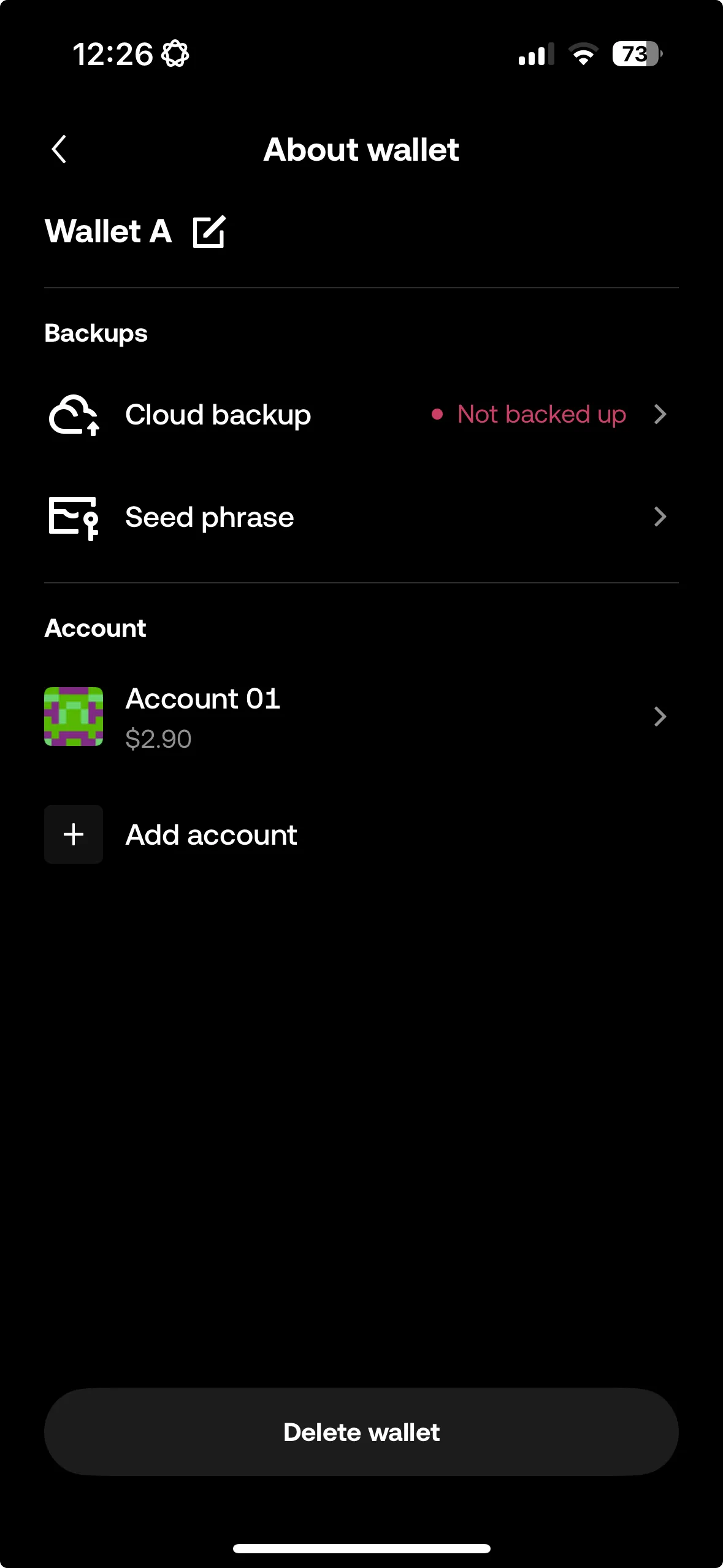Tap Add account
The image size is (723, 1568).
pos(211,834)
